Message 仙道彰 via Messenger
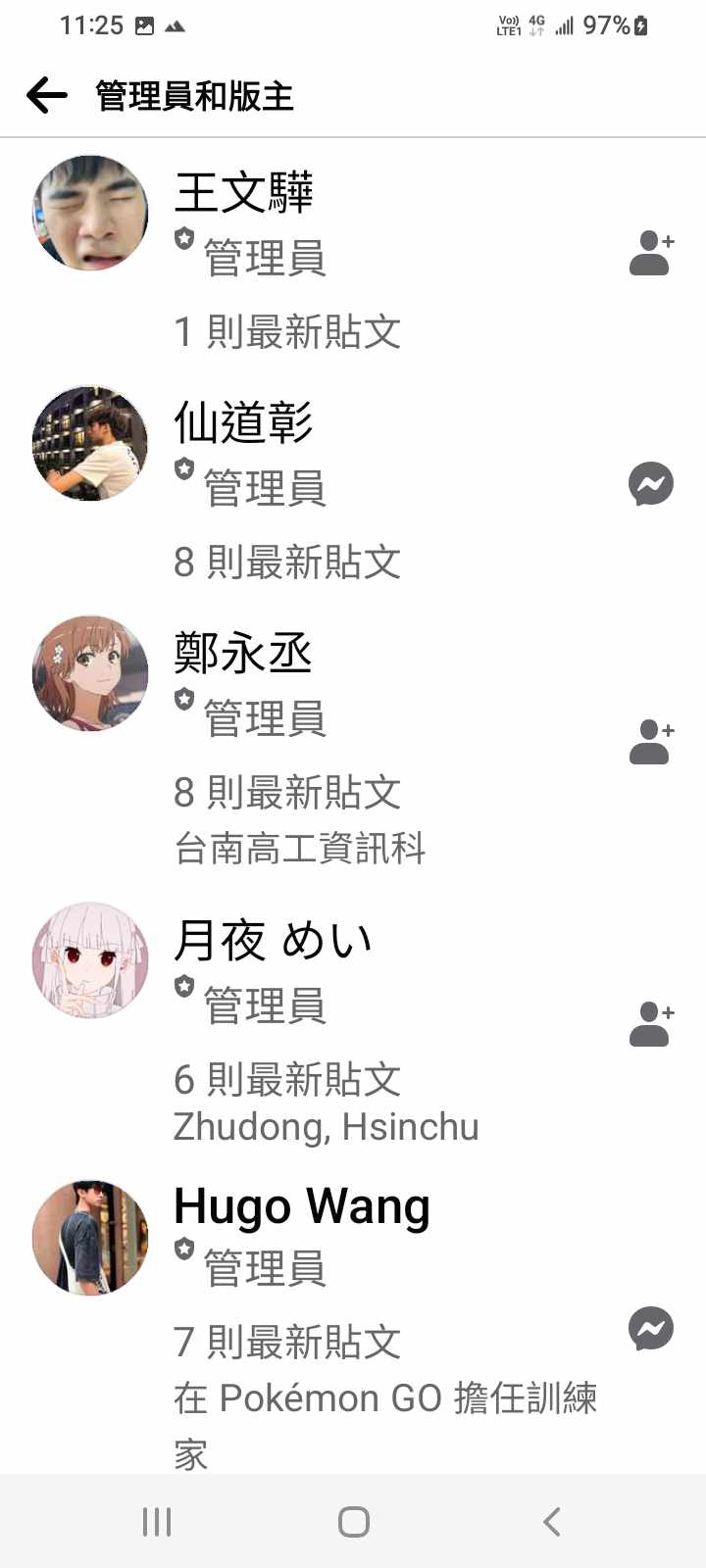This screenshot has height=1568, width=706. [x=651, y=484]
